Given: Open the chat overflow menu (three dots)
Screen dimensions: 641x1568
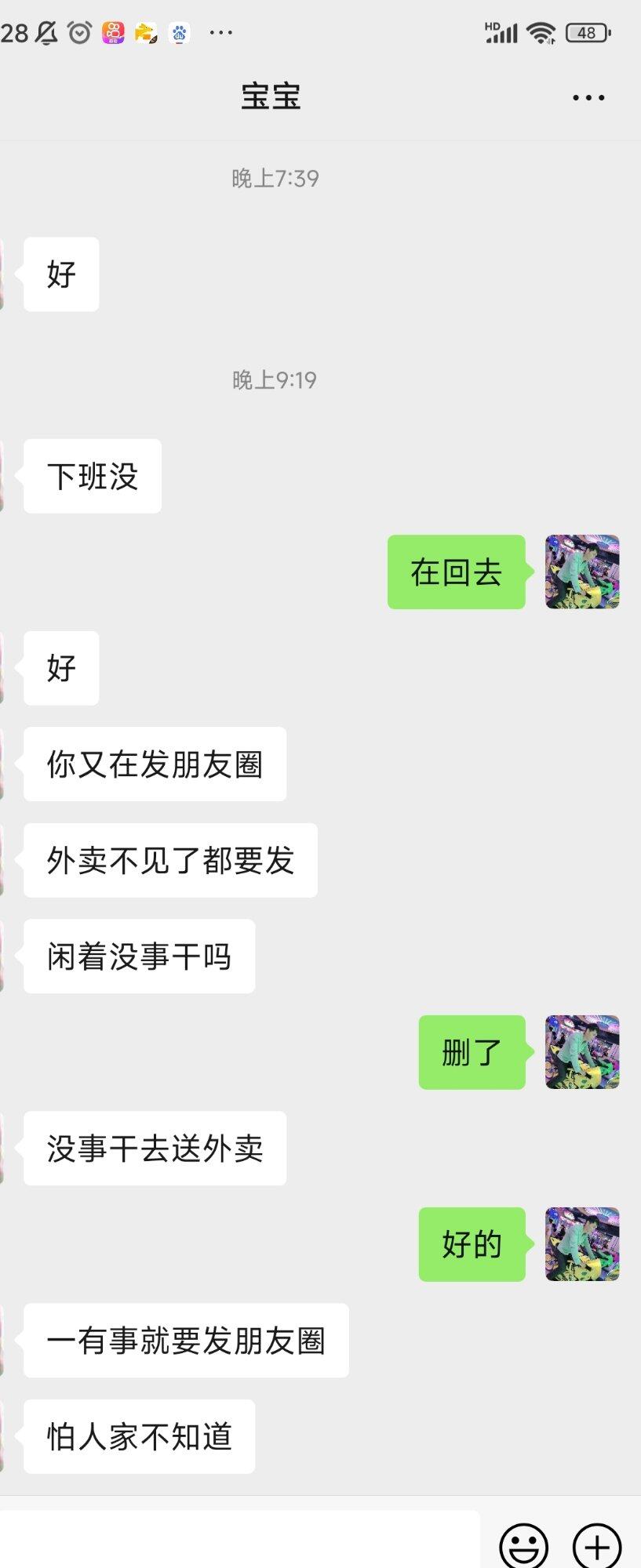Looking at the screenshot, I should coord(588,98).
